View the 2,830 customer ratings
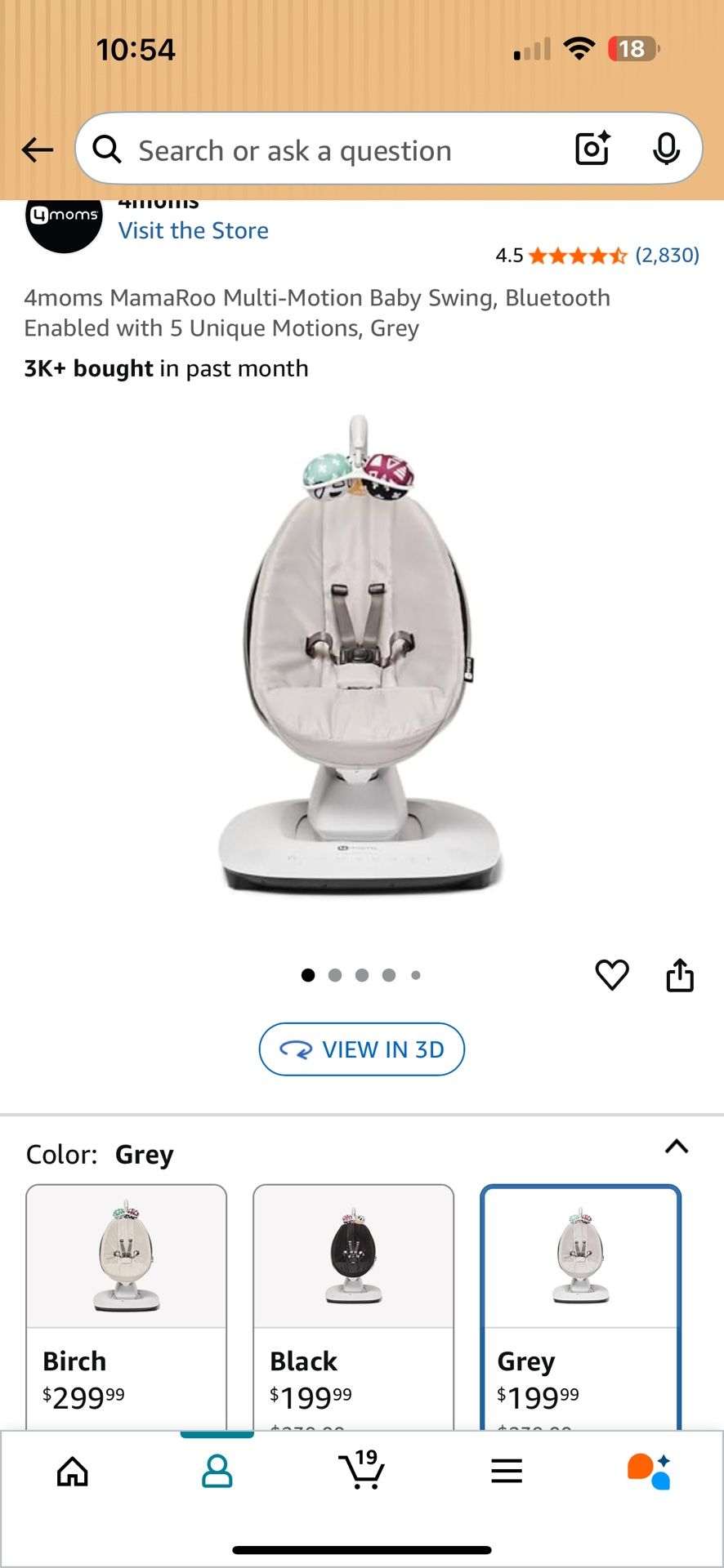This screenshot has height=1568, width=724. [667, 255]
